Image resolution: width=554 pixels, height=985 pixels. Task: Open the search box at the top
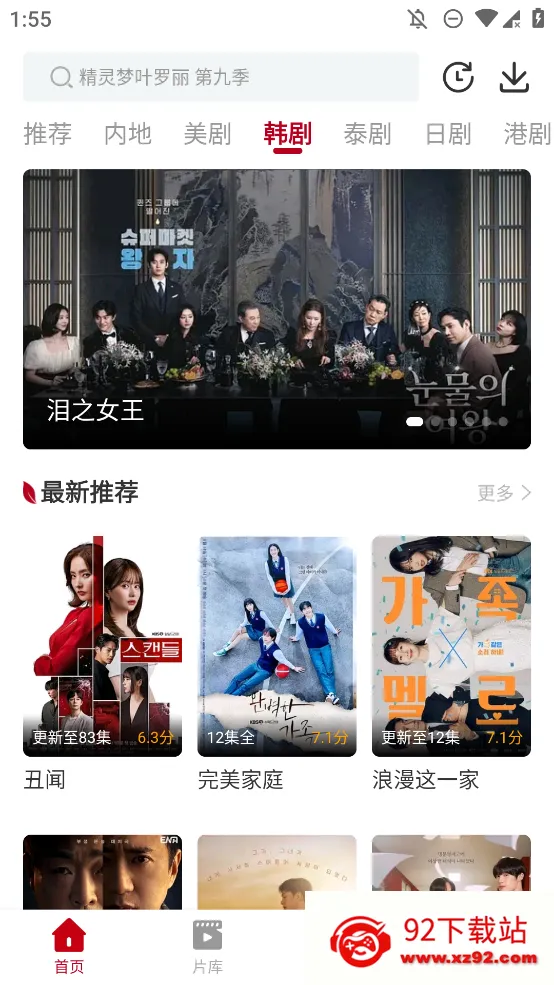(220, 77)
